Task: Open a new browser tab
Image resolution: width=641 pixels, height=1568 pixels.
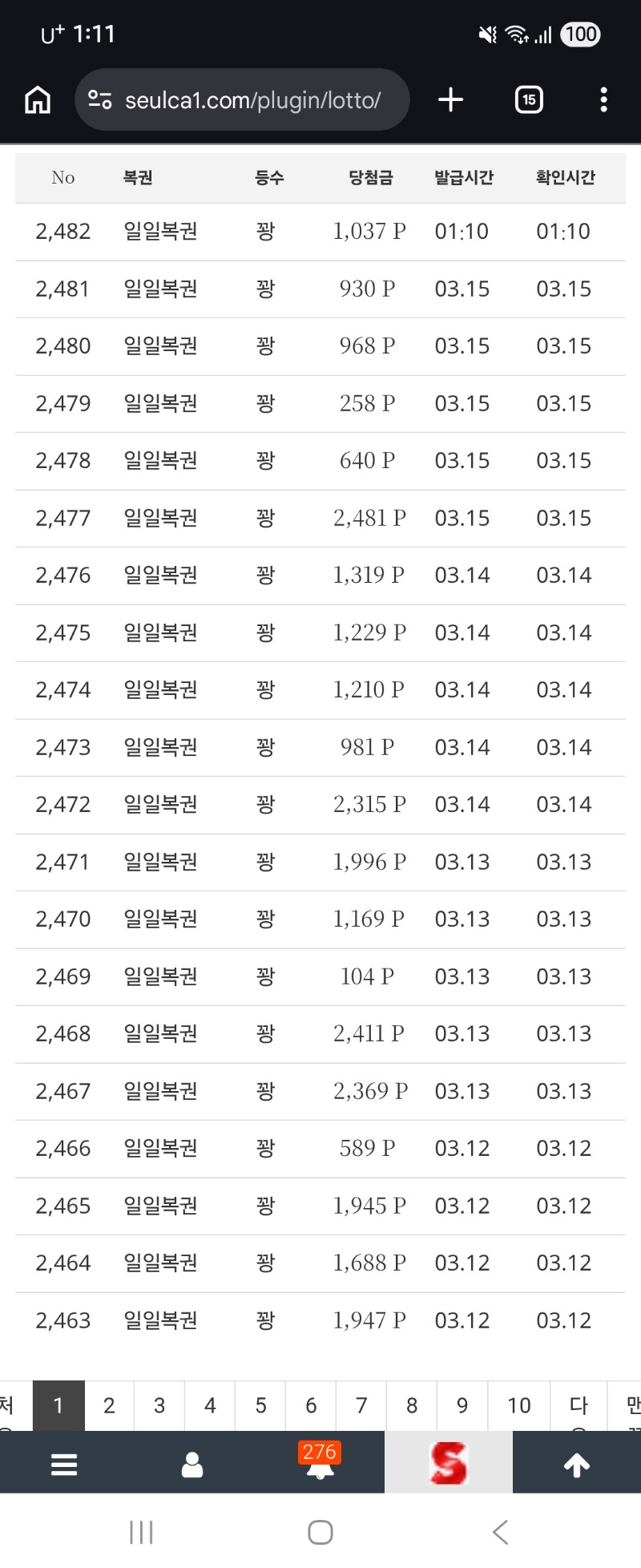Action: [451, 100]
